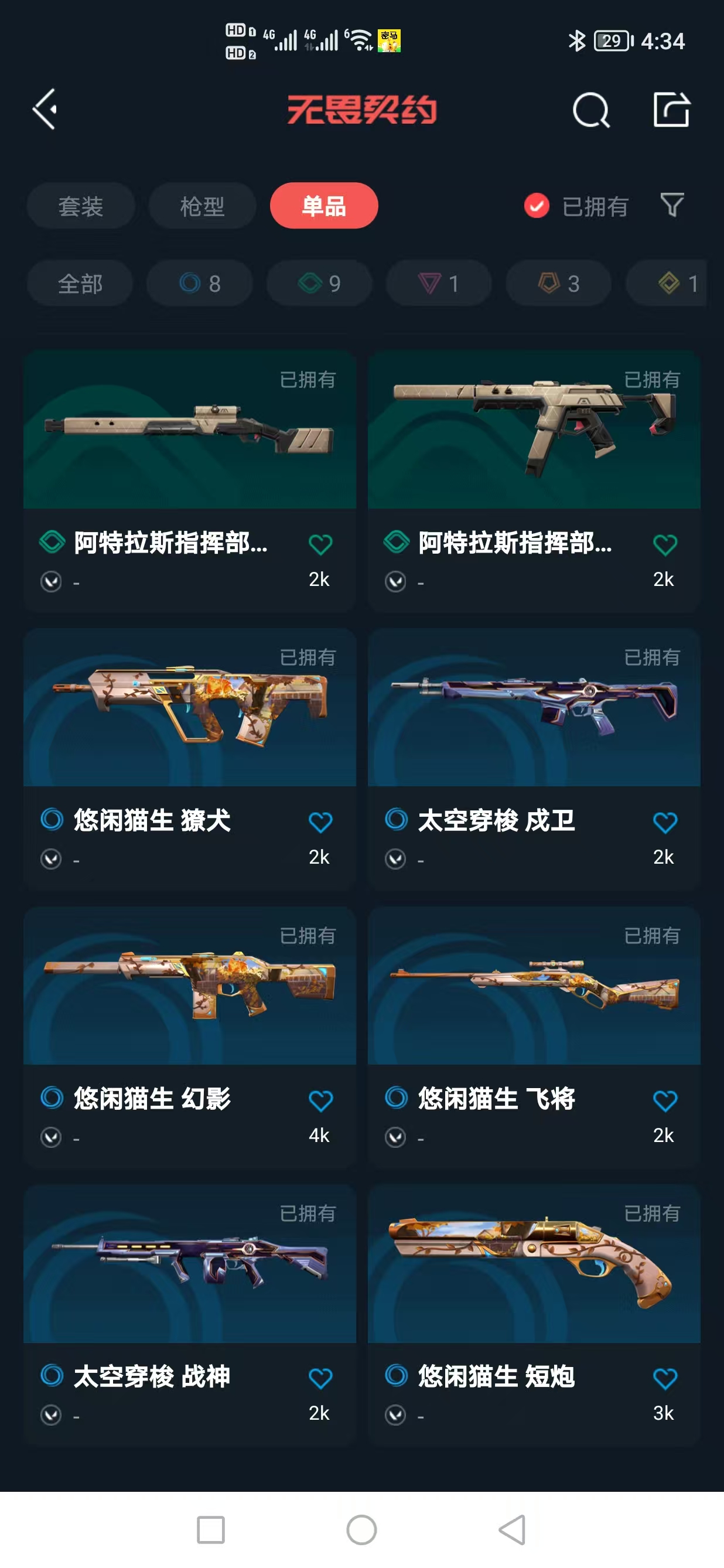
Task: Open the 悠闲猫生 獠犬 skin card
Action: [x=189, y=731]
